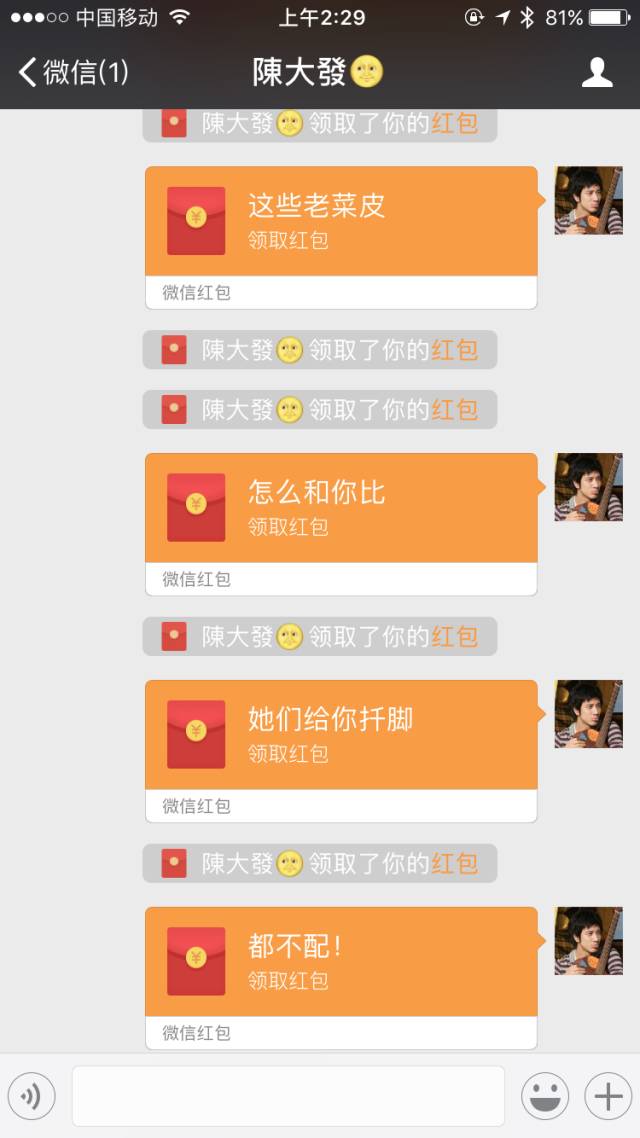640x1138 pixels.
Task: Open the emoji sticker panel
Action: [545, 1096]
